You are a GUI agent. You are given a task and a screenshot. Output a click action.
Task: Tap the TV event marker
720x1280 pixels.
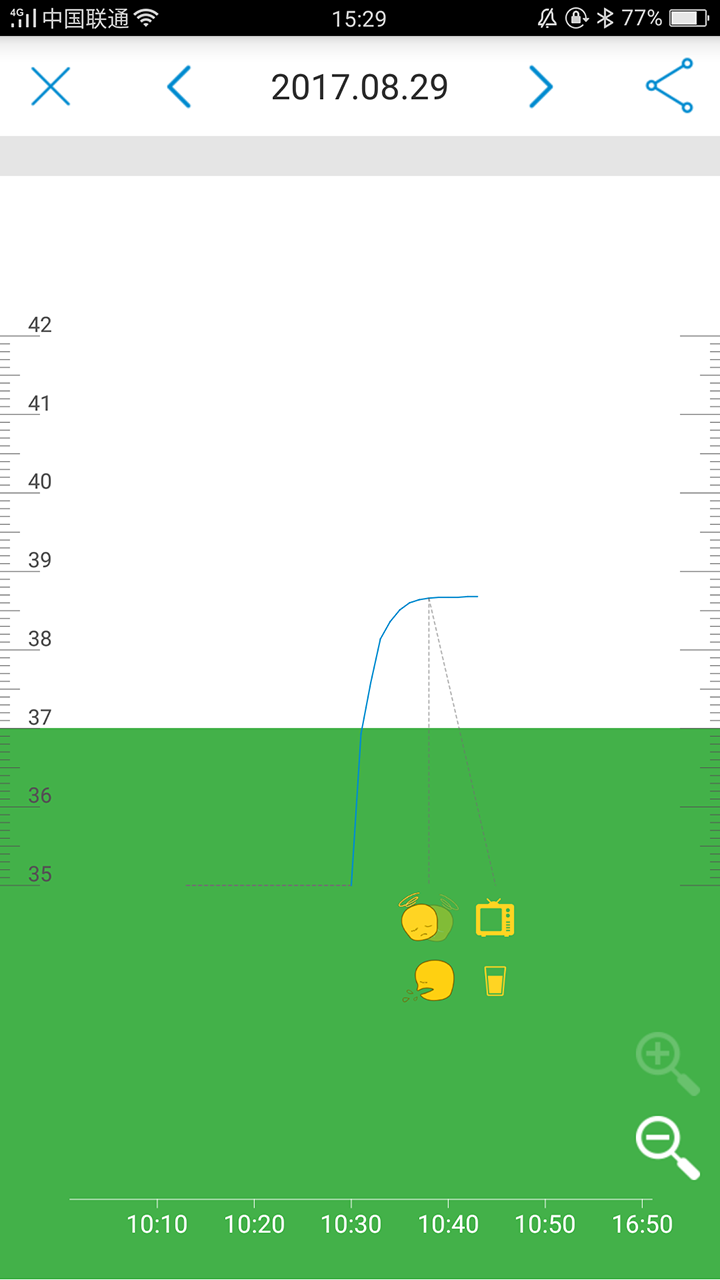[x=494, y=917]
